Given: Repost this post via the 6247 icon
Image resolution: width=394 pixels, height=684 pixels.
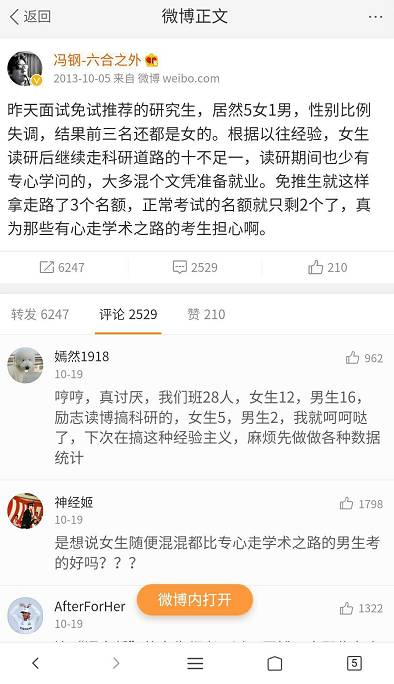Looking at the screenshot, I should (62, 267).
